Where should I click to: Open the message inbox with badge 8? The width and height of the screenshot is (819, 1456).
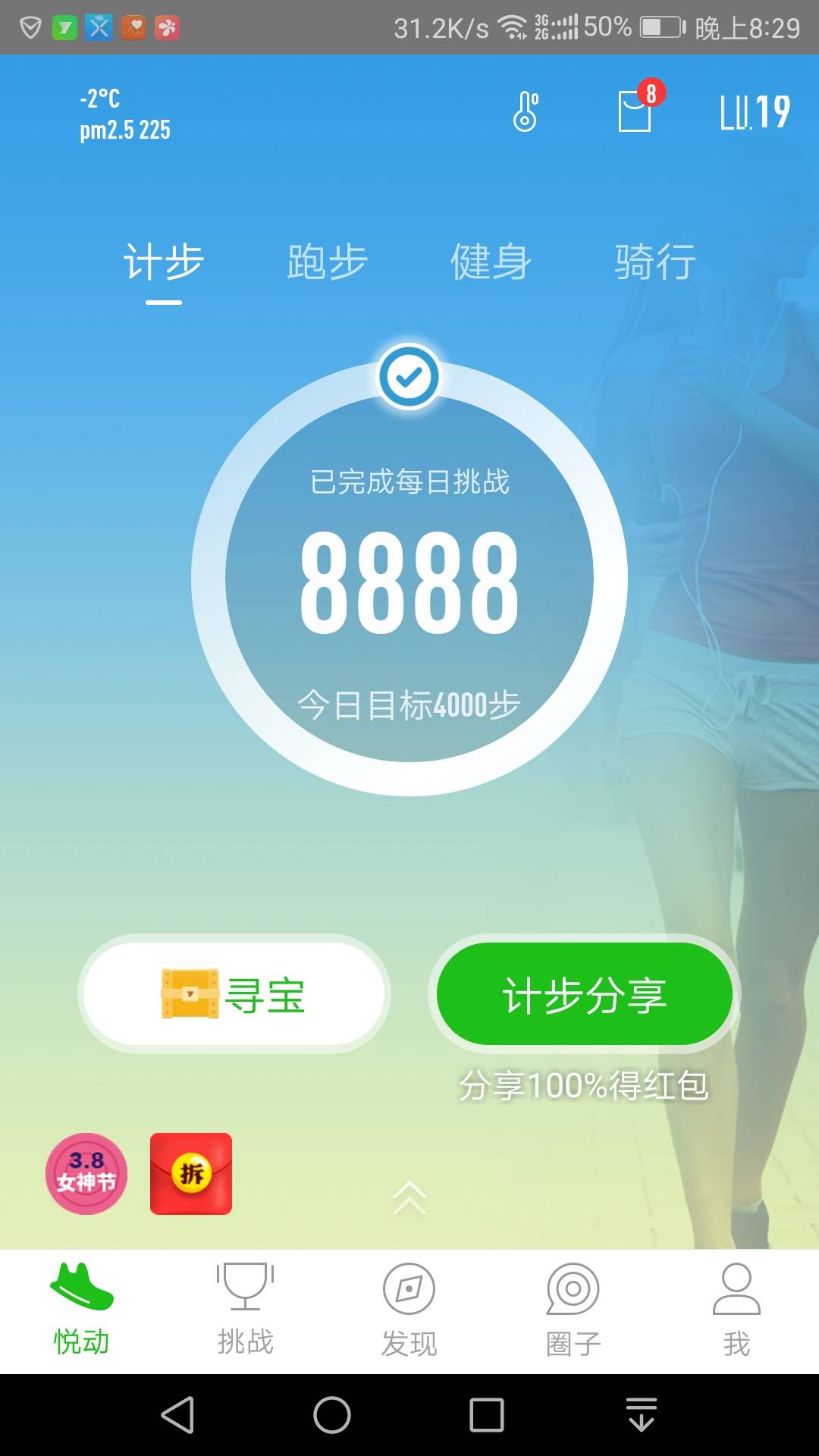(635, 111)
